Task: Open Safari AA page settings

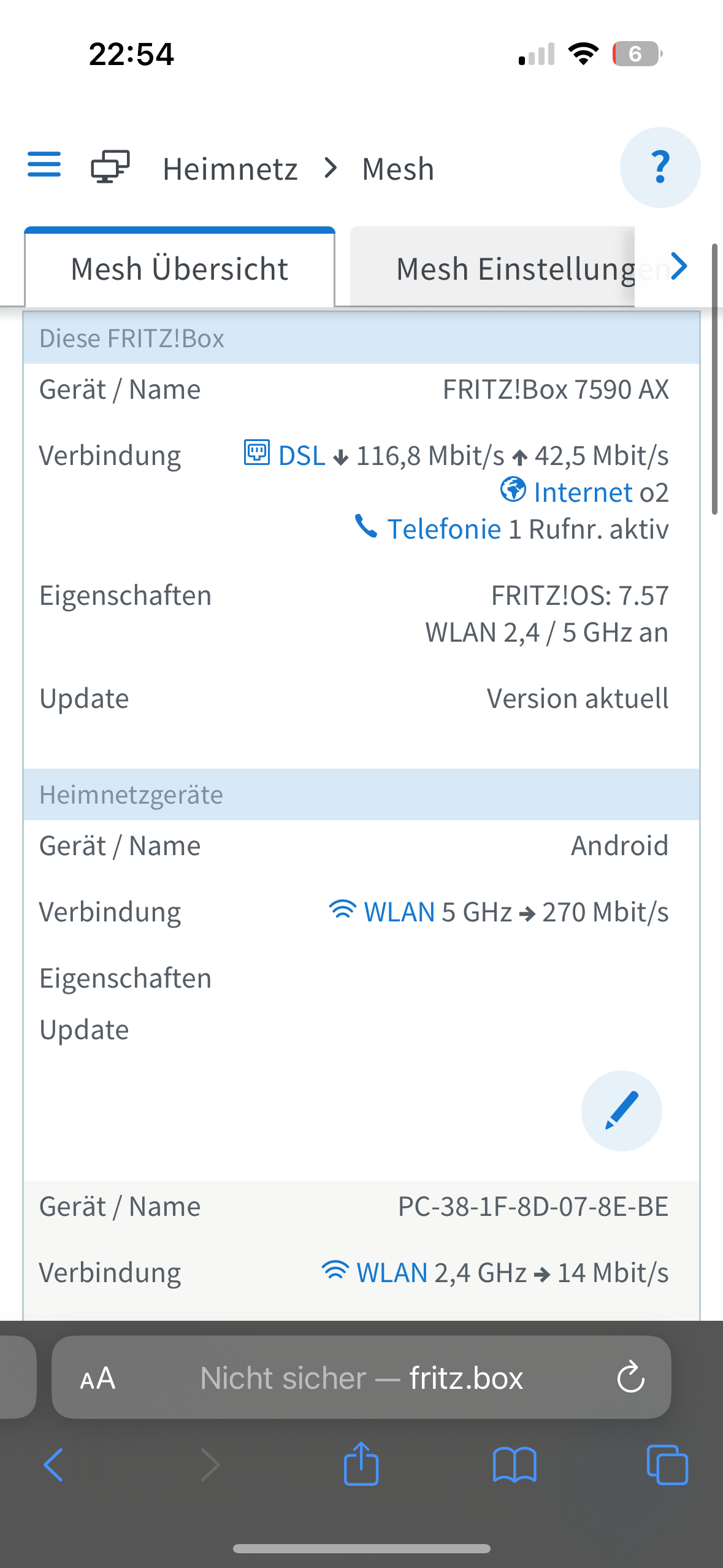Action: [x=98, y=1378]
